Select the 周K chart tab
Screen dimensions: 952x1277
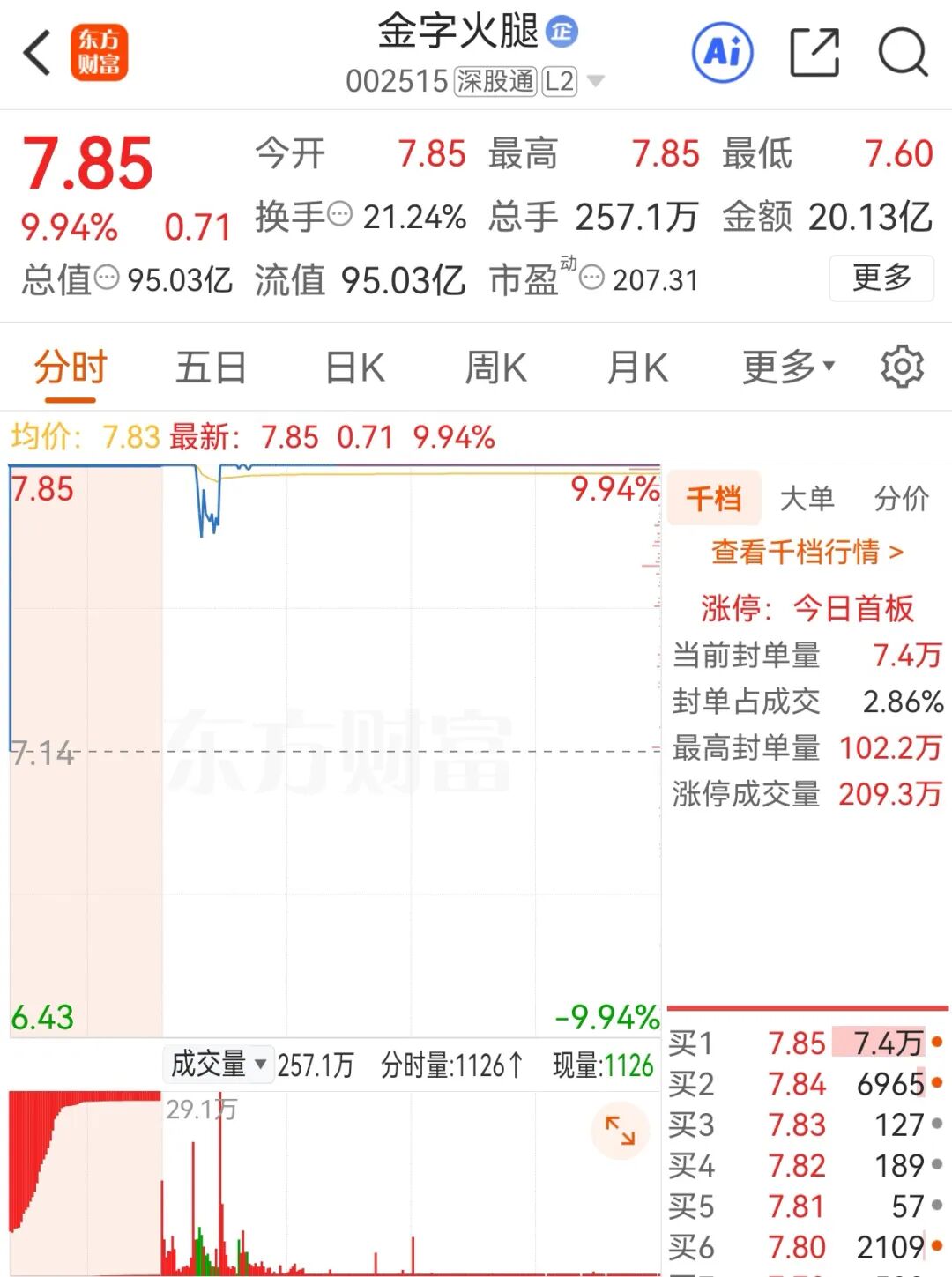[495, 368]
